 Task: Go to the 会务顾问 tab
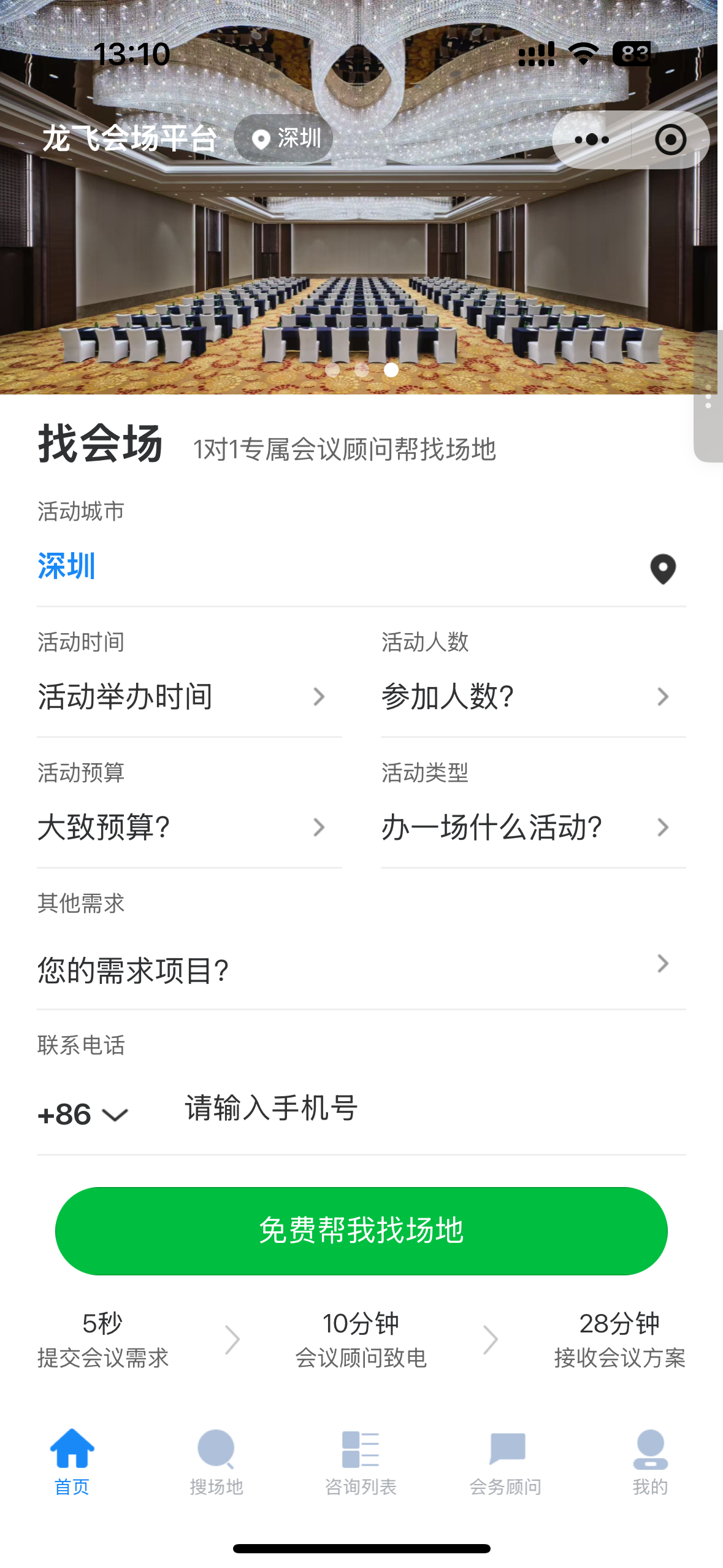coord(506,1462)
